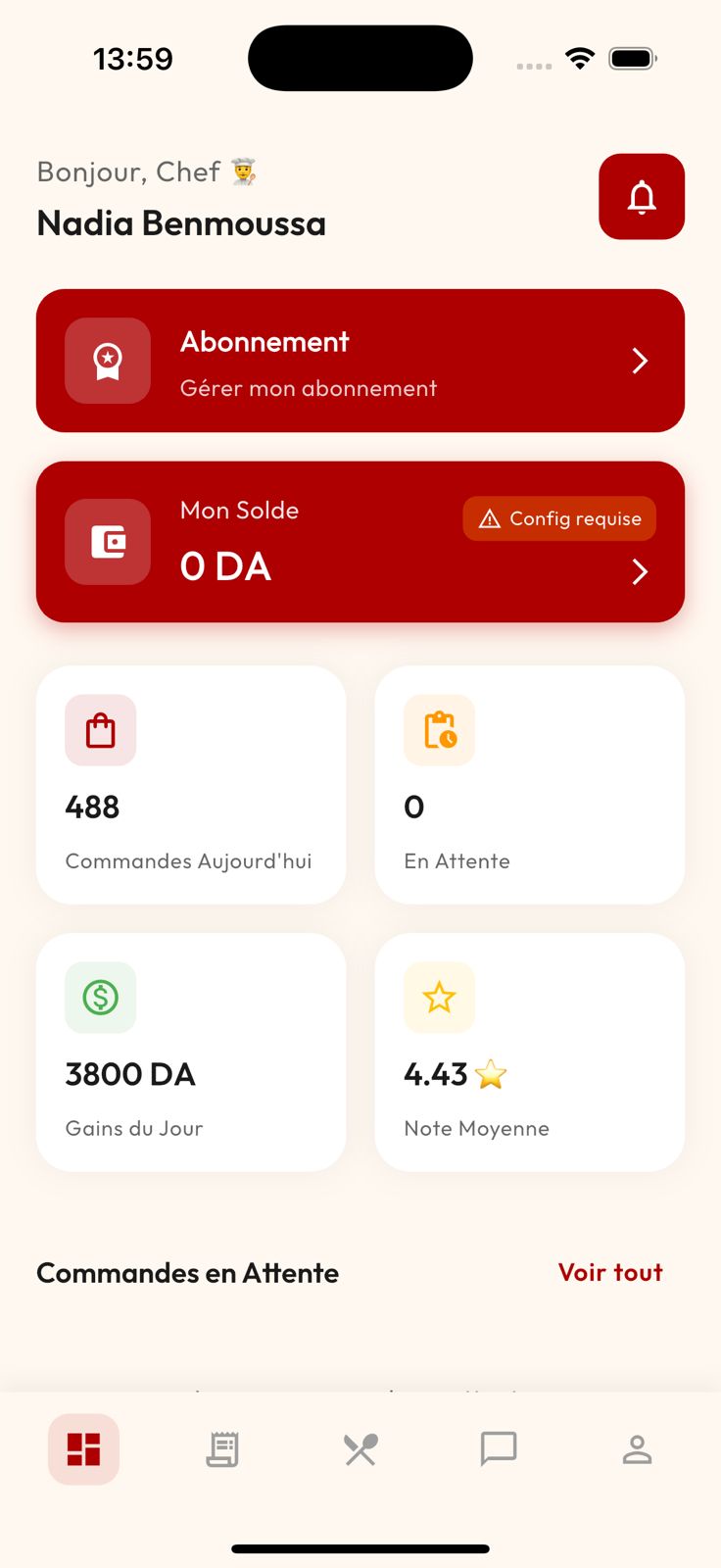This screenshot has height=1568, width=721.
Task: Click the shopping bag icon above 488
Action: point(99,730)
